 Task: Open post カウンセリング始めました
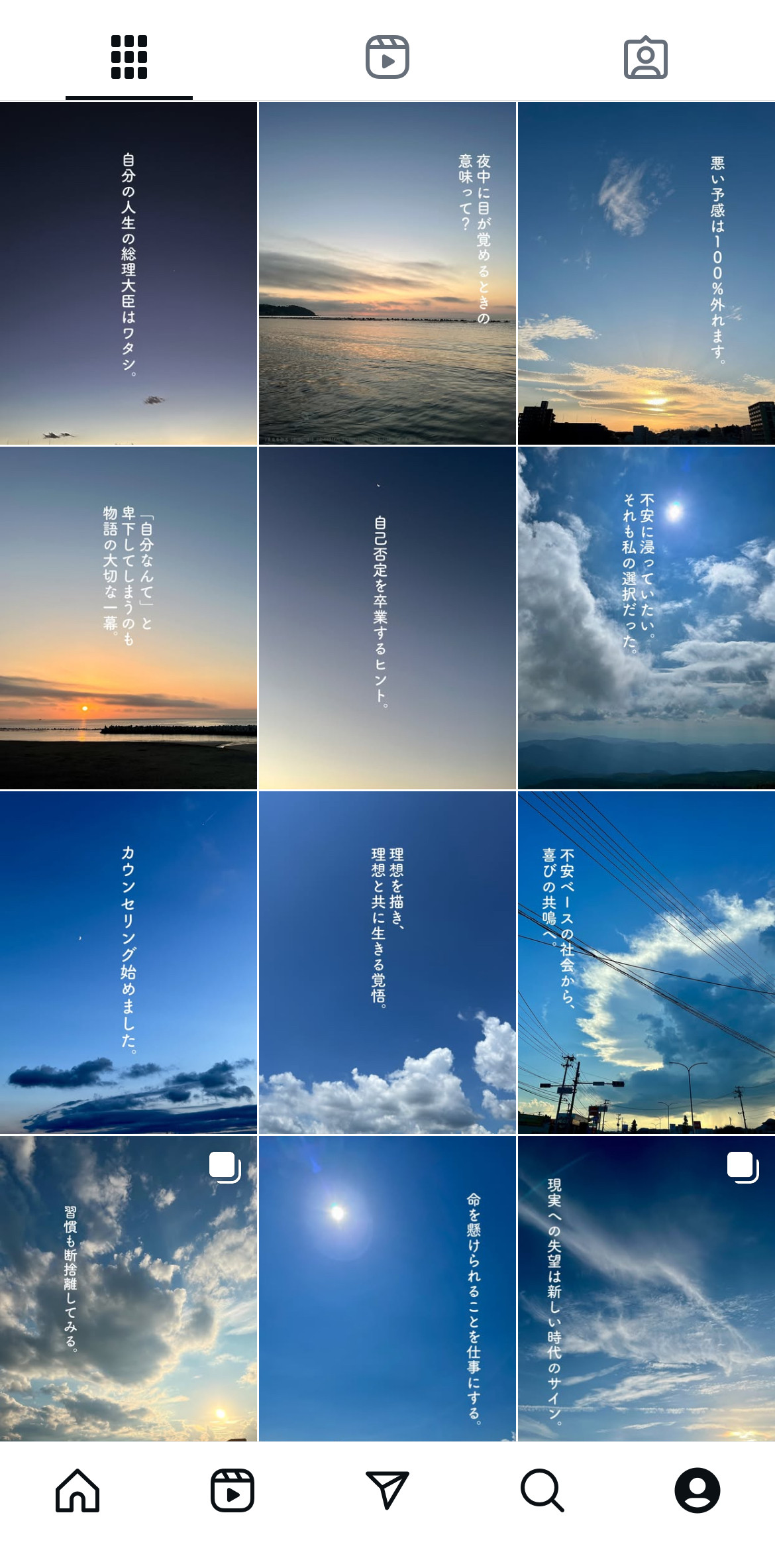pos(129,962)
